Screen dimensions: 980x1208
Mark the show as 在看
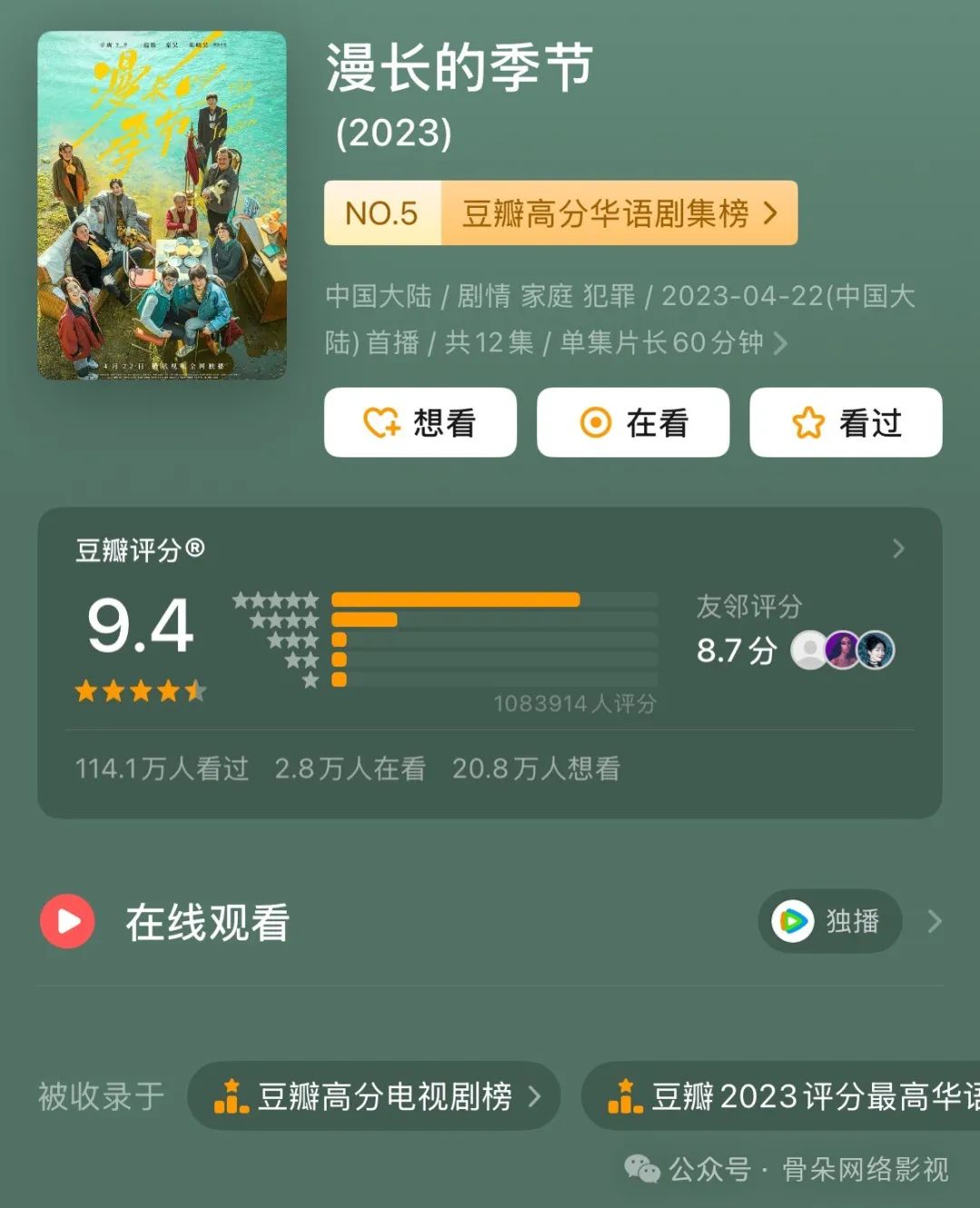coord(632,422)
